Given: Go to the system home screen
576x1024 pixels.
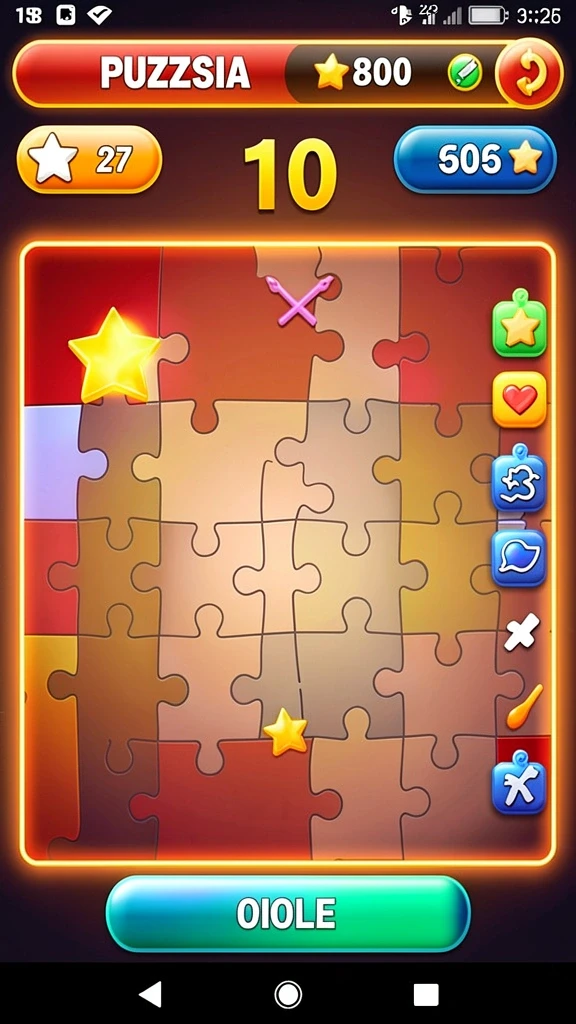Looking at the screenshot, I should (288, 995).
